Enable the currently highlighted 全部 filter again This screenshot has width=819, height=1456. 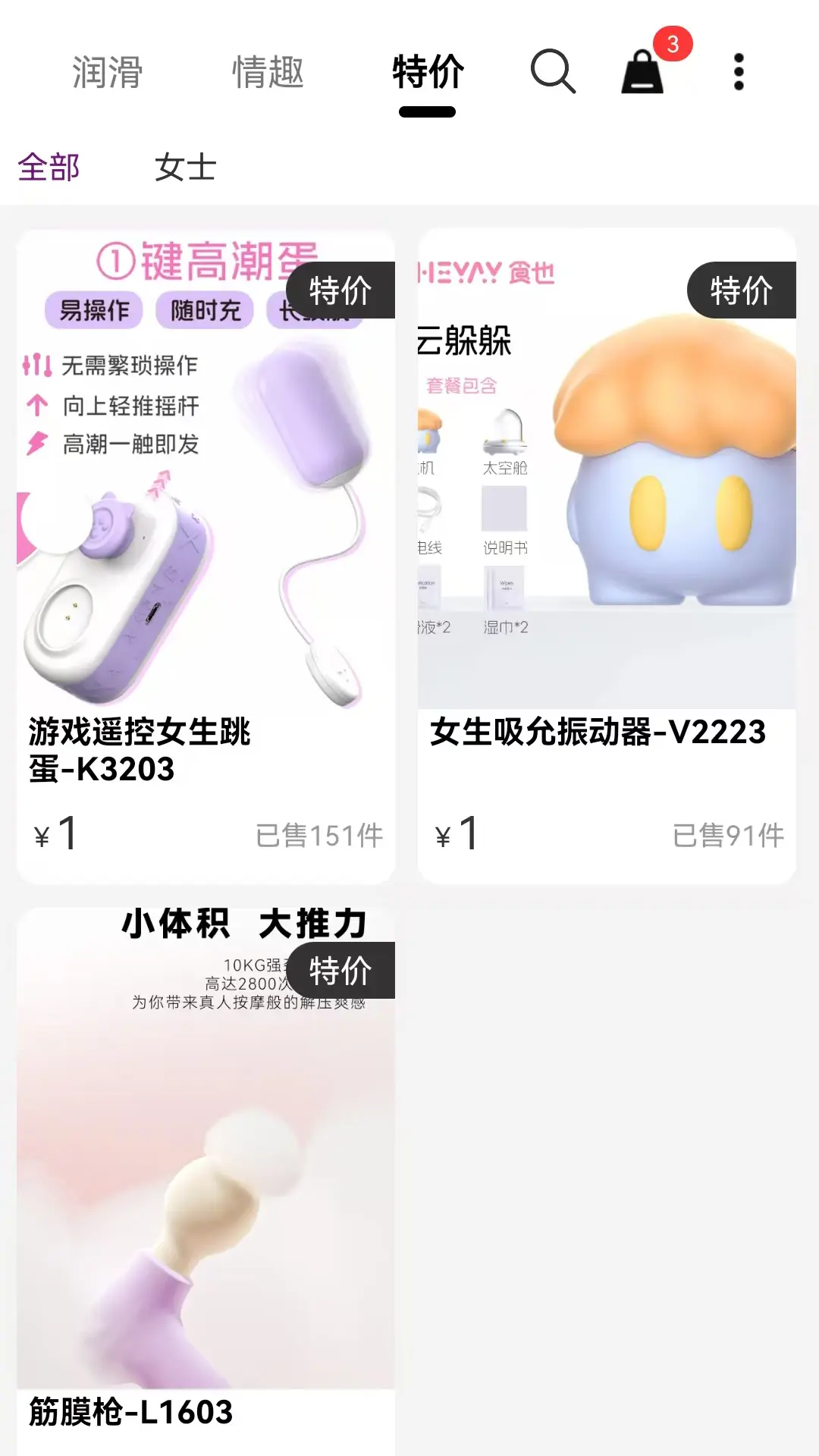[x=48, y=168]
